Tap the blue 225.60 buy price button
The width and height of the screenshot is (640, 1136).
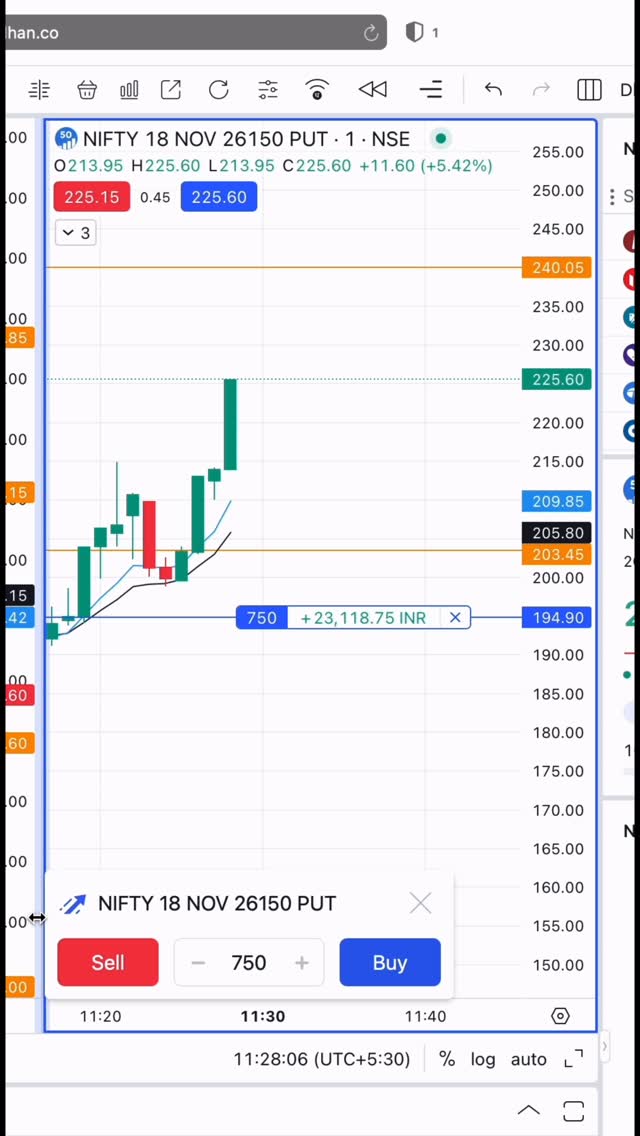tap(219, 197)
